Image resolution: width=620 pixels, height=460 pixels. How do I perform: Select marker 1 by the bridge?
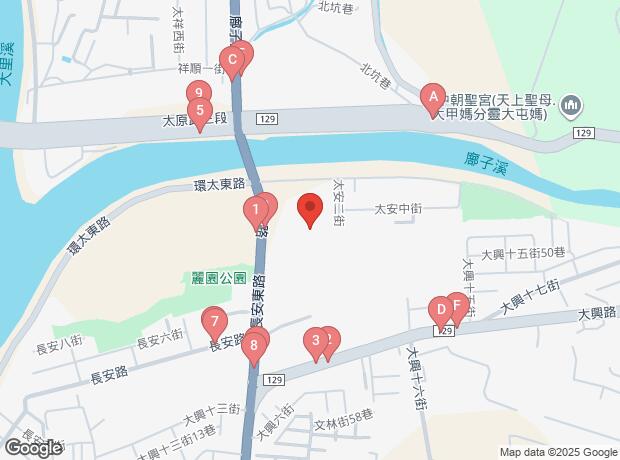pos(256,211)
